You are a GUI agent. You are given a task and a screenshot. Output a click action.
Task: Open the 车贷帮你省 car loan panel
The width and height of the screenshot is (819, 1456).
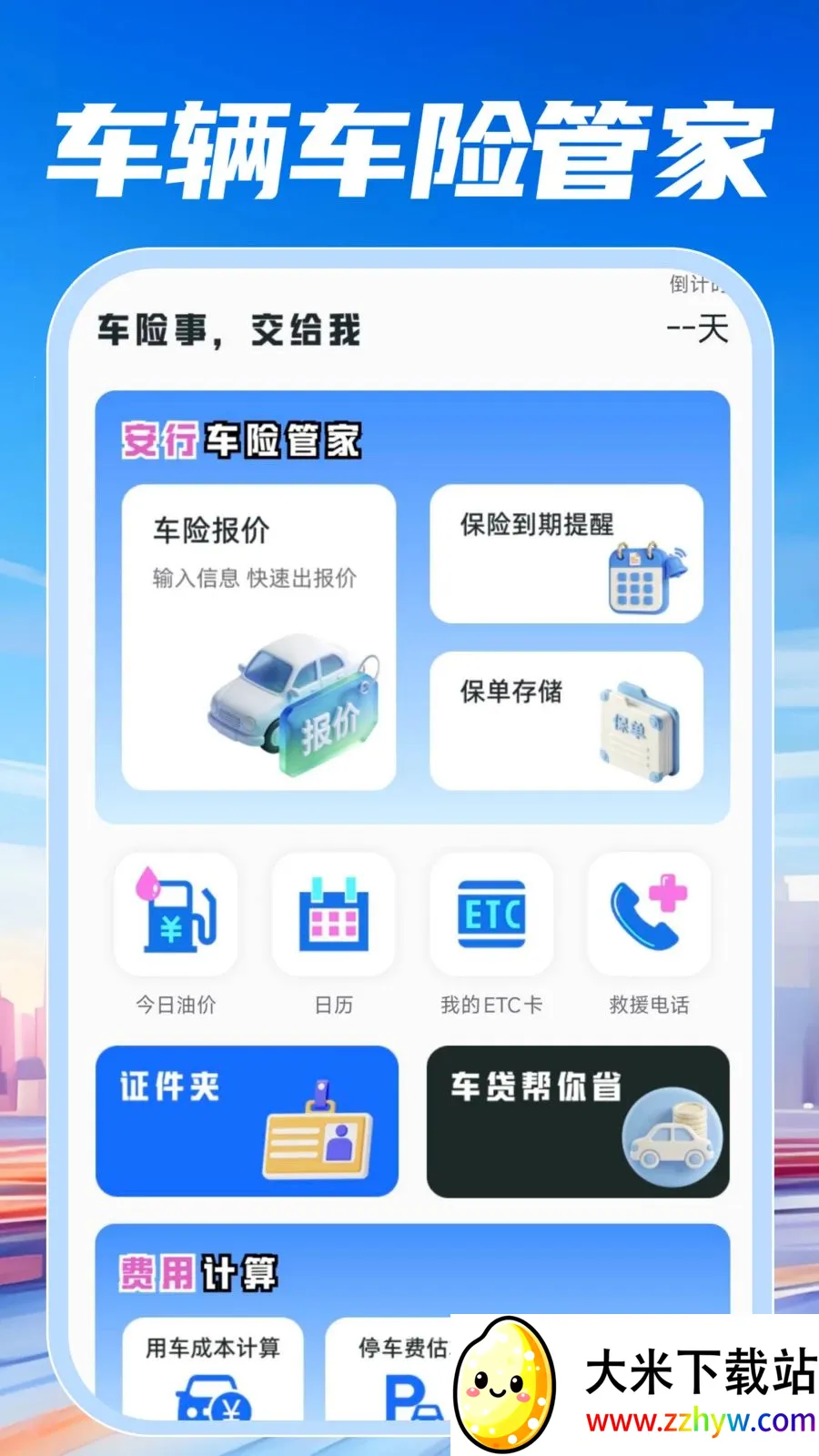tap(577, 1121)
